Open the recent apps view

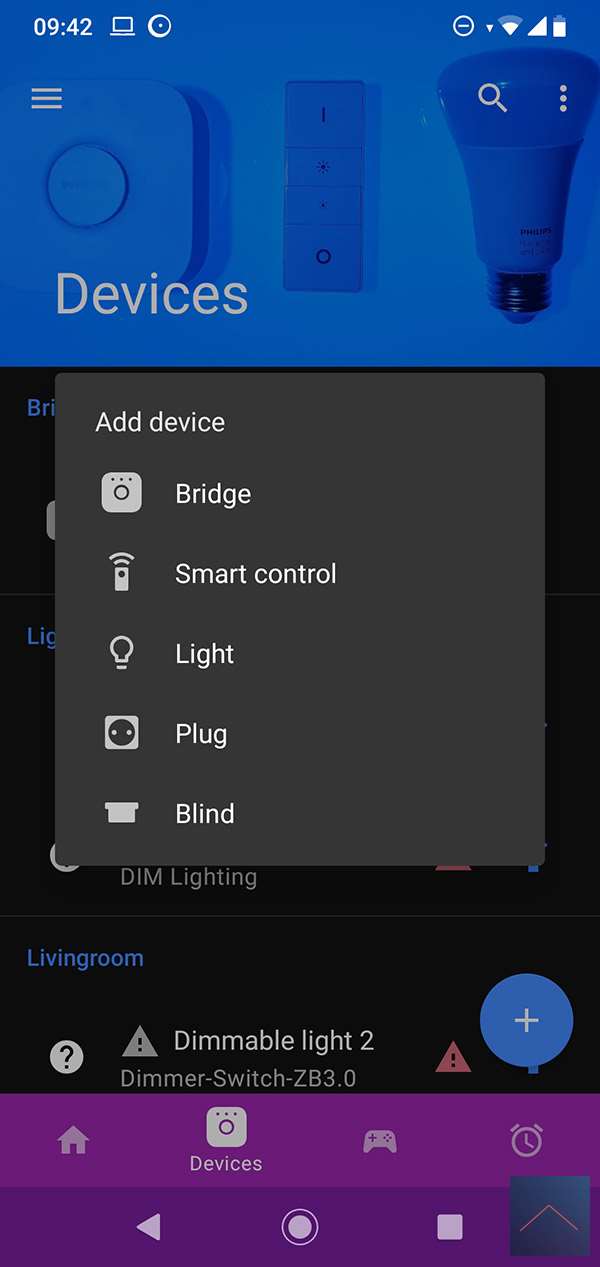(450, 1226)
